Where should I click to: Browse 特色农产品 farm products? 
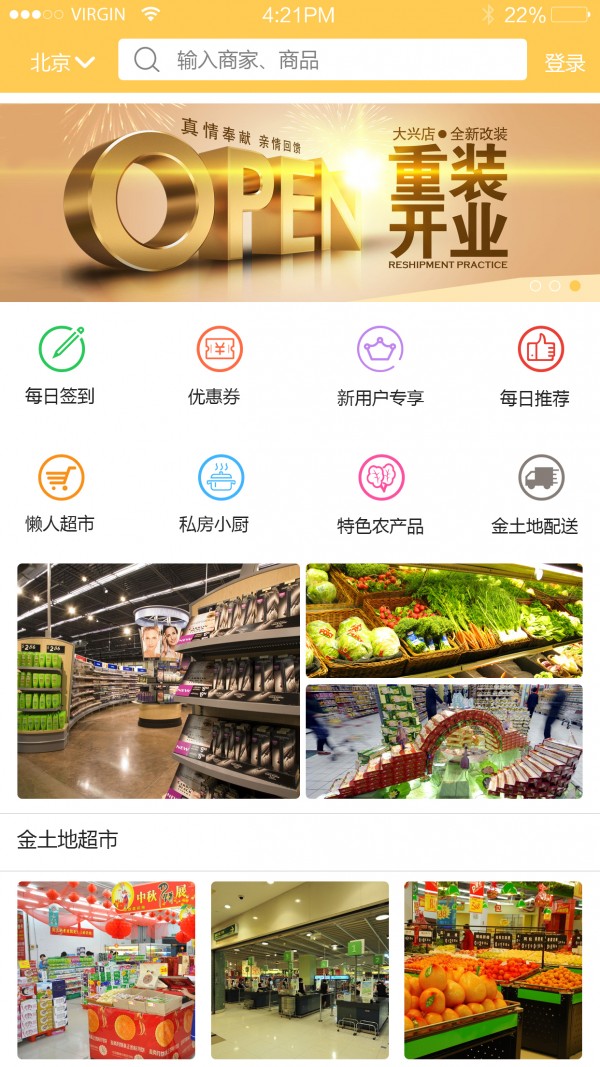[x=381, y=493]
